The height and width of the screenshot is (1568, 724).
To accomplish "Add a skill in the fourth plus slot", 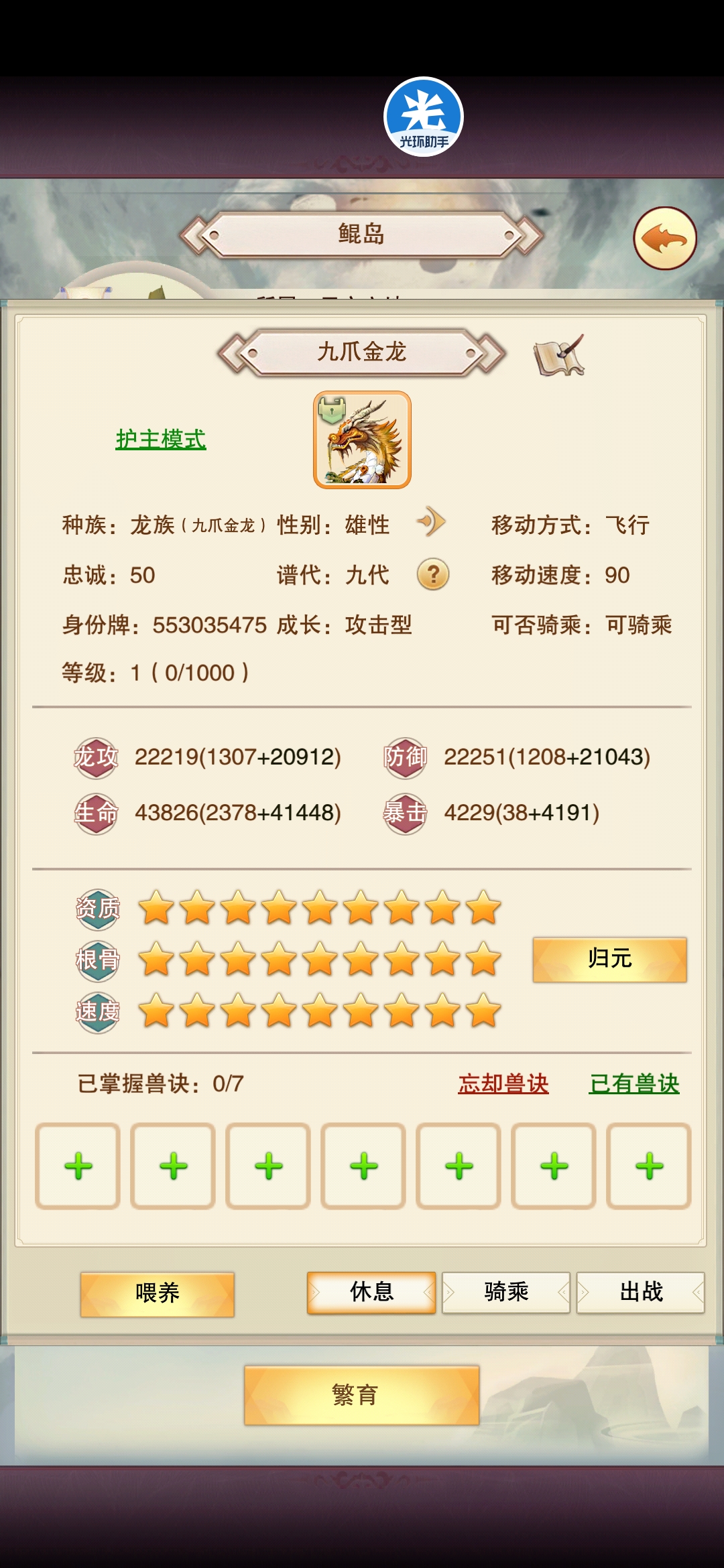I will pos(363,1166).
